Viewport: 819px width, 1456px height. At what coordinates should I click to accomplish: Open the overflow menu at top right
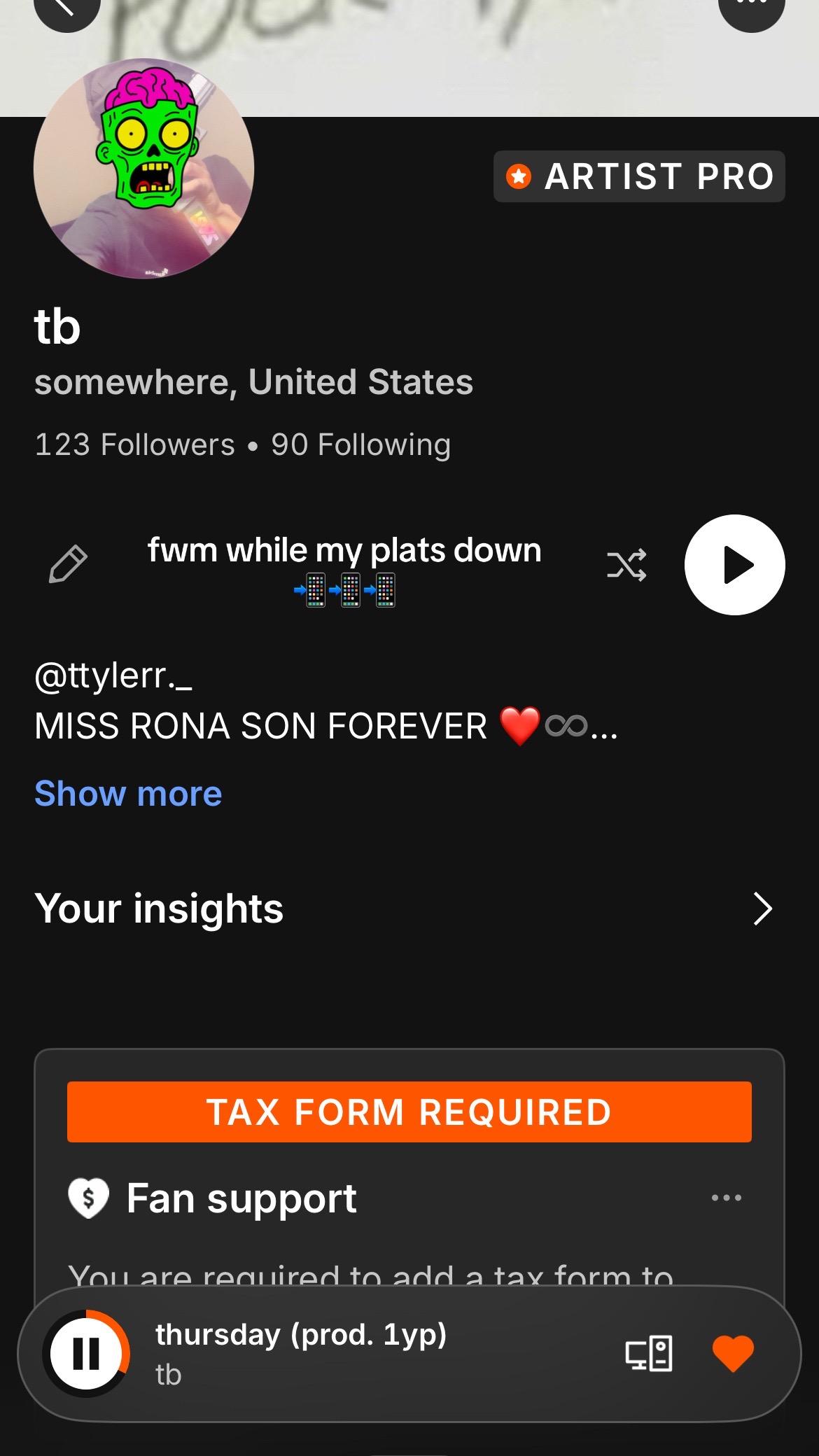(x=752, y=8)
